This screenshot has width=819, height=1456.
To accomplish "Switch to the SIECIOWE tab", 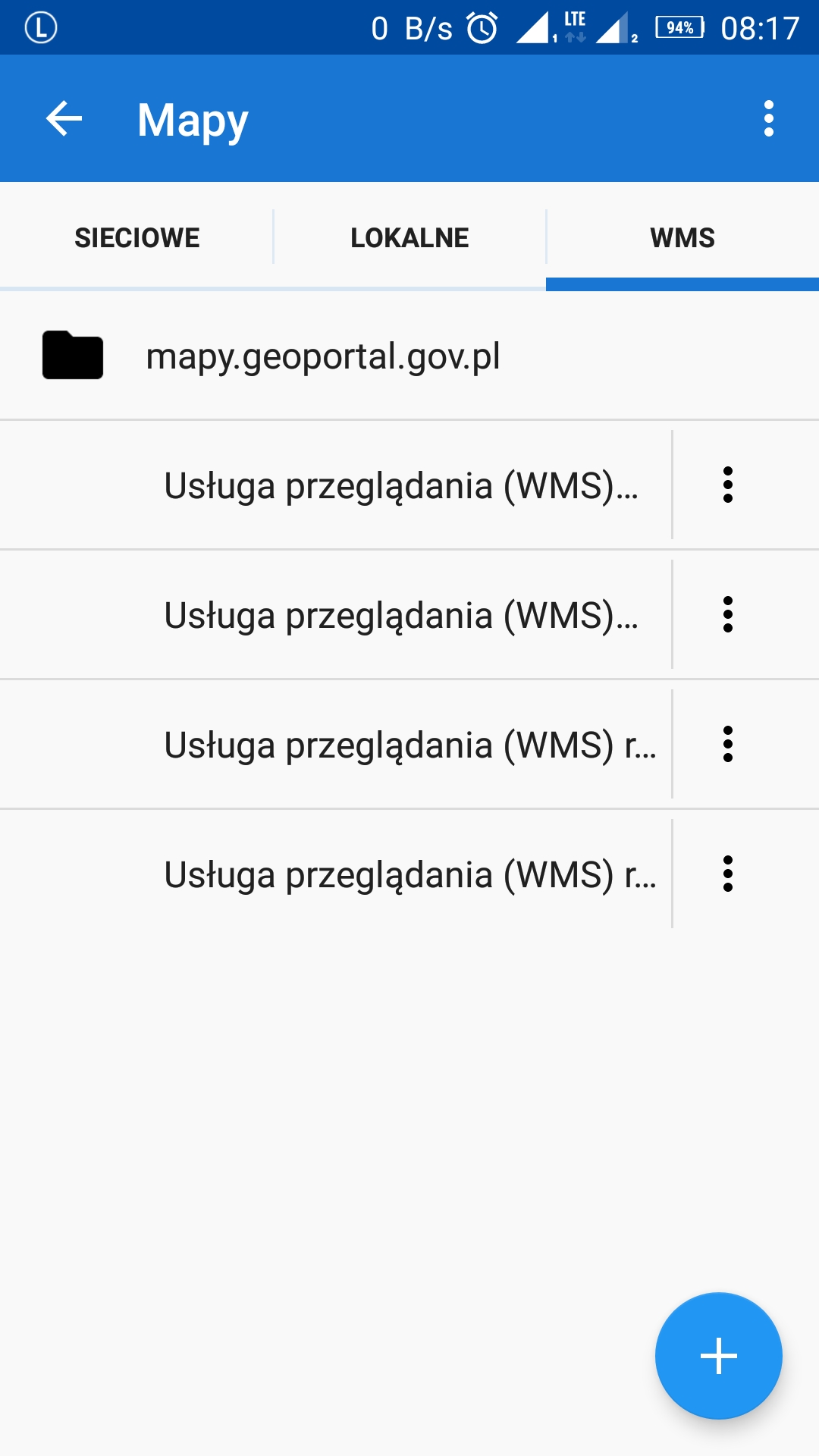I will [136, 237].
